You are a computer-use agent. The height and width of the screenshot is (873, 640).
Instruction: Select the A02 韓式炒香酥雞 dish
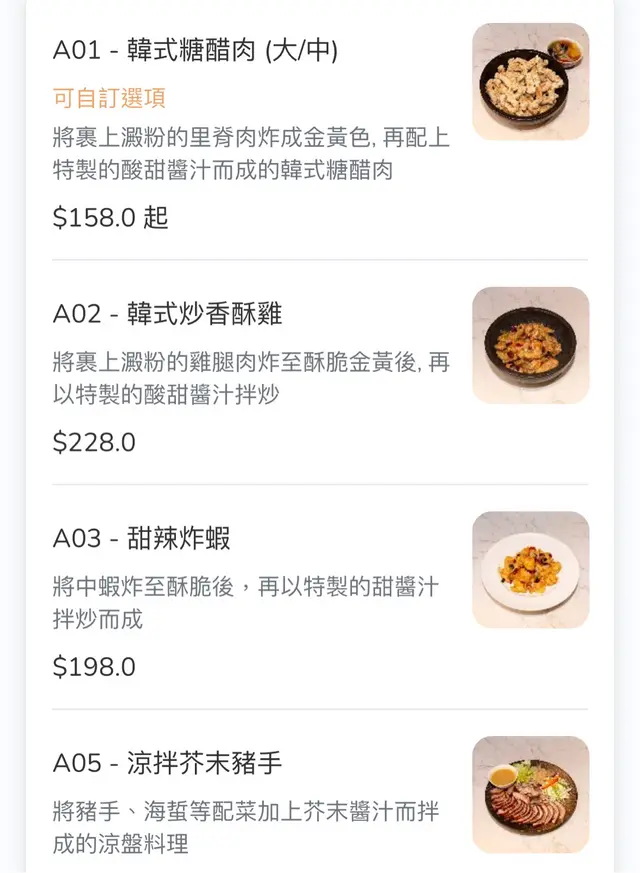pyautogui.click(x=167, y=314)
